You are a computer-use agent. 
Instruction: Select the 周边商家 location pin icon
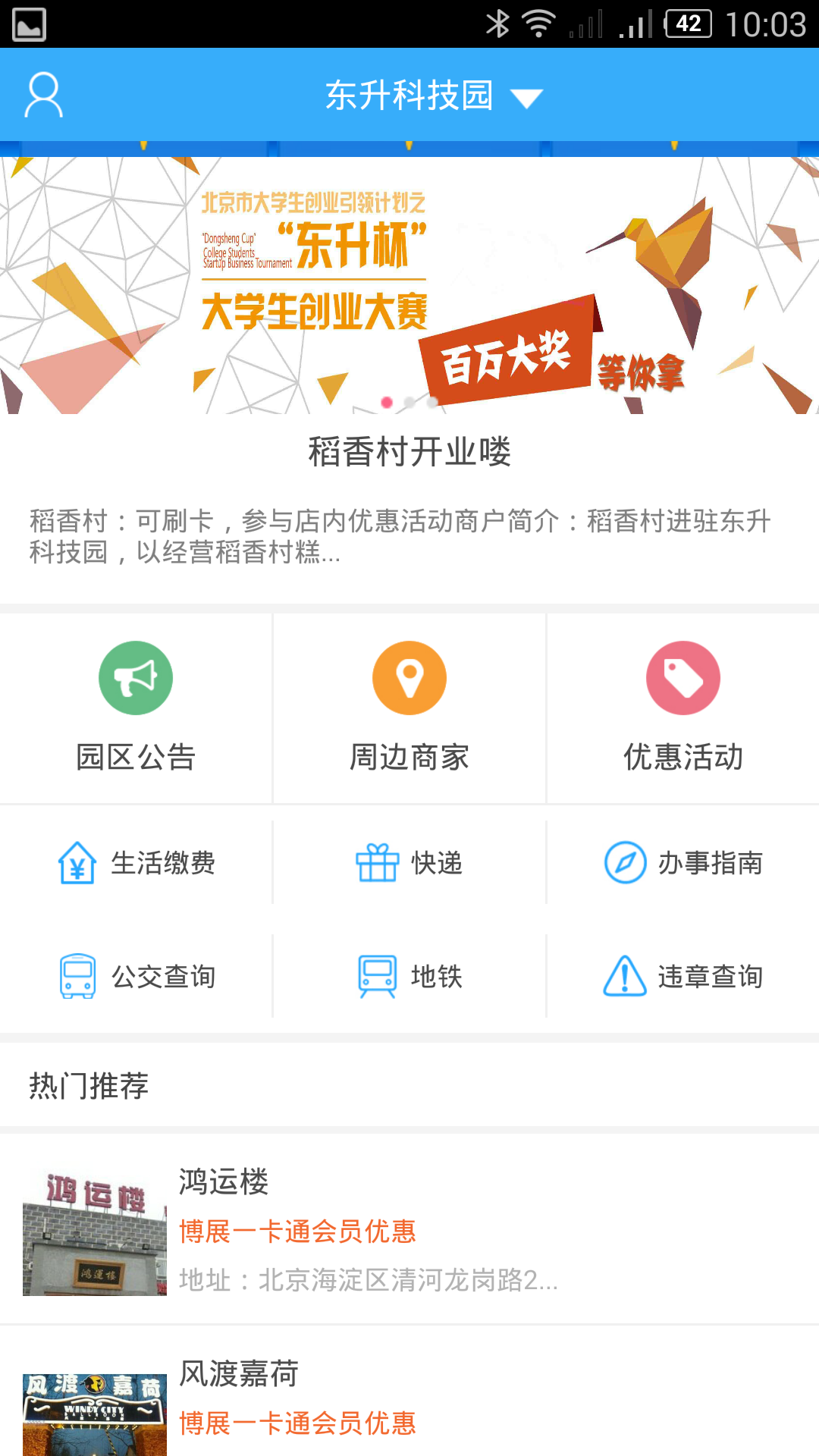coord(409,677)
